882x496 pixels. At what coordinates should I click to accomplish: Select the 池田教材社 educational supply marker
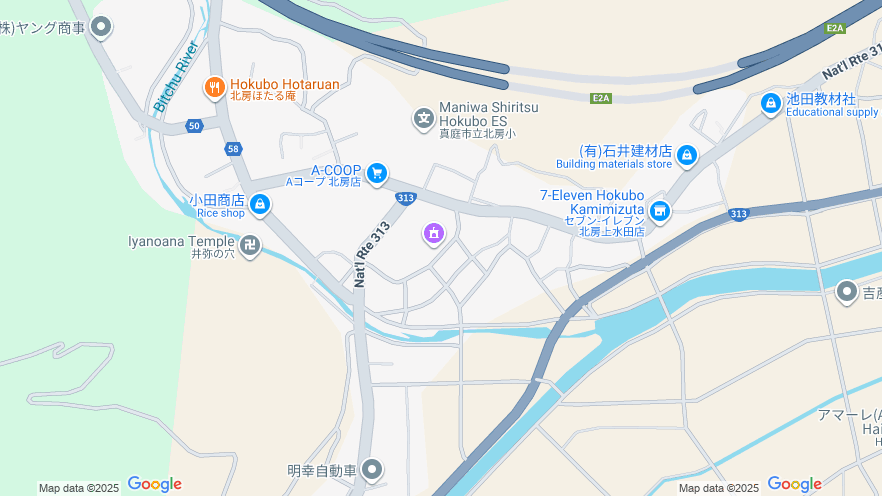coord(770,103)
